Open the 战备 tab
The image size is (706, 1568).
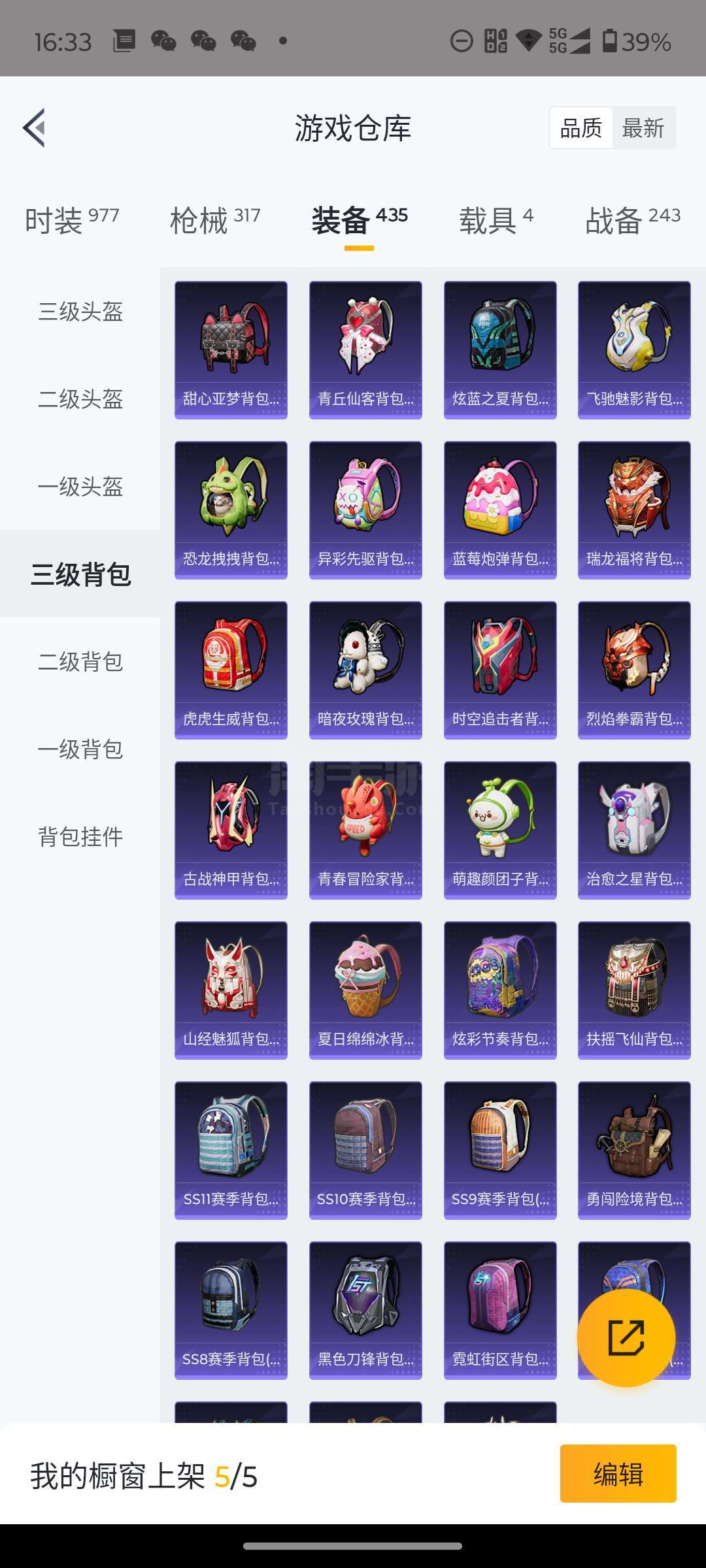click(x=633, y=220)
